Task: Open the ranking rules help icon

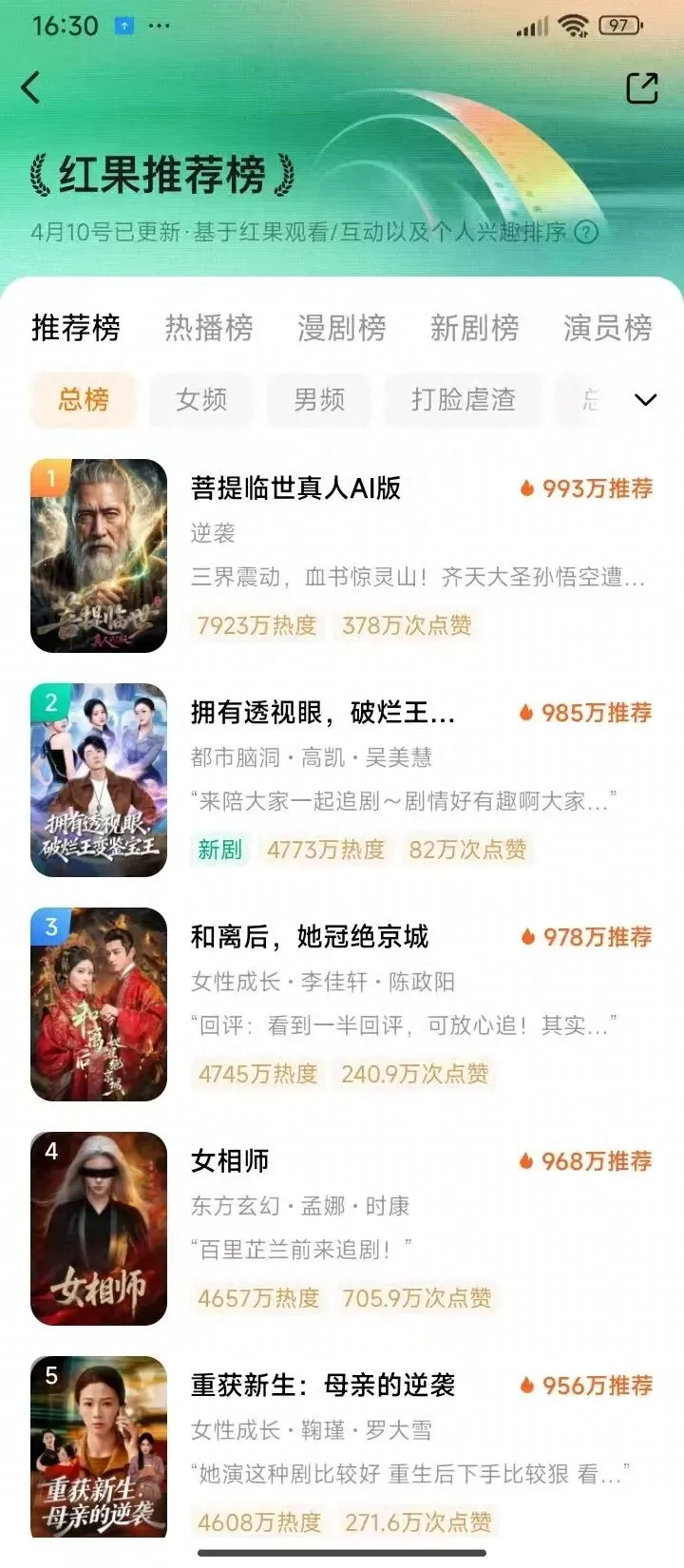Action: pyautogui.click(x=587, y=232)
